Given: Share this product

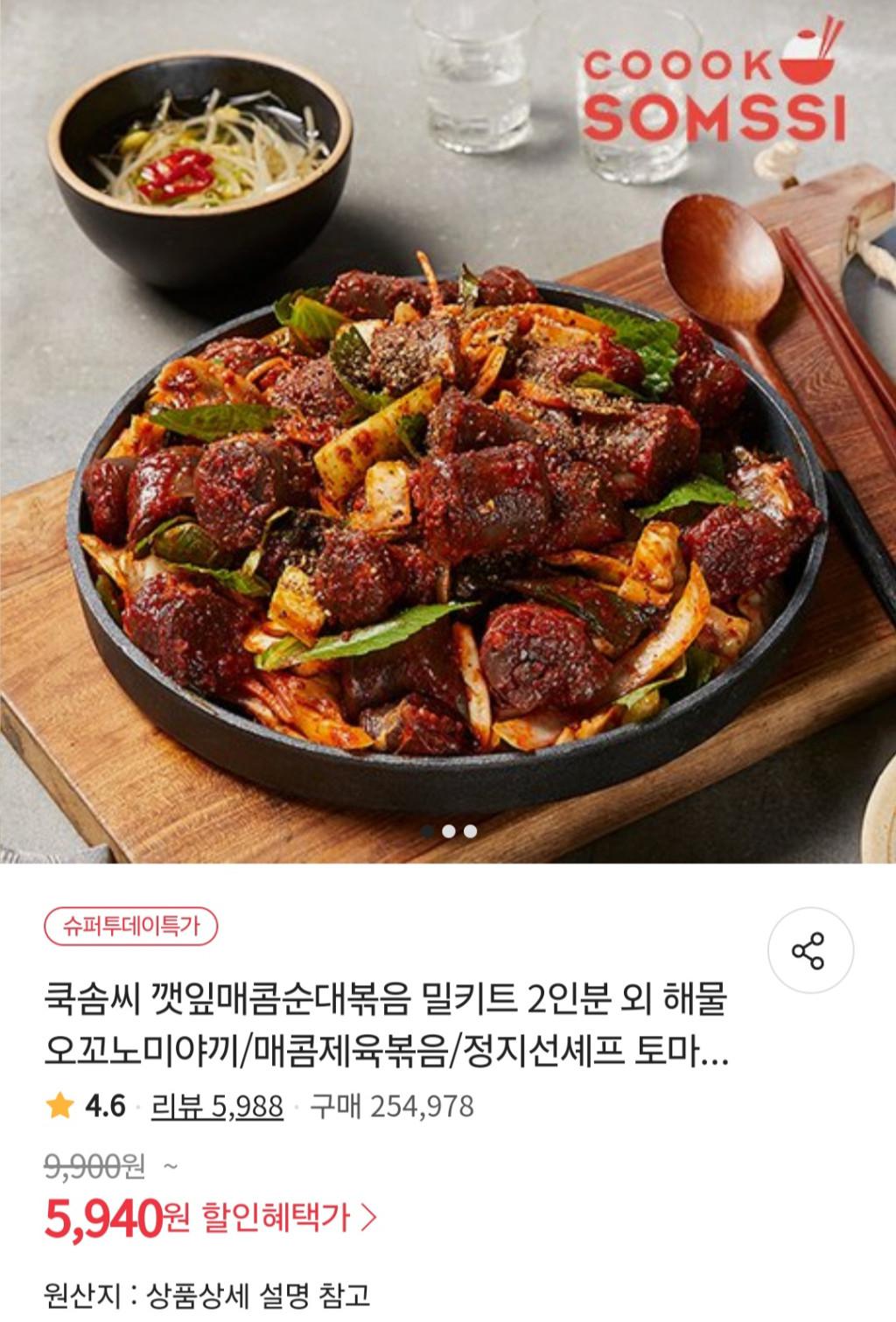Looking at the screenshot, I should pos(809,950).
